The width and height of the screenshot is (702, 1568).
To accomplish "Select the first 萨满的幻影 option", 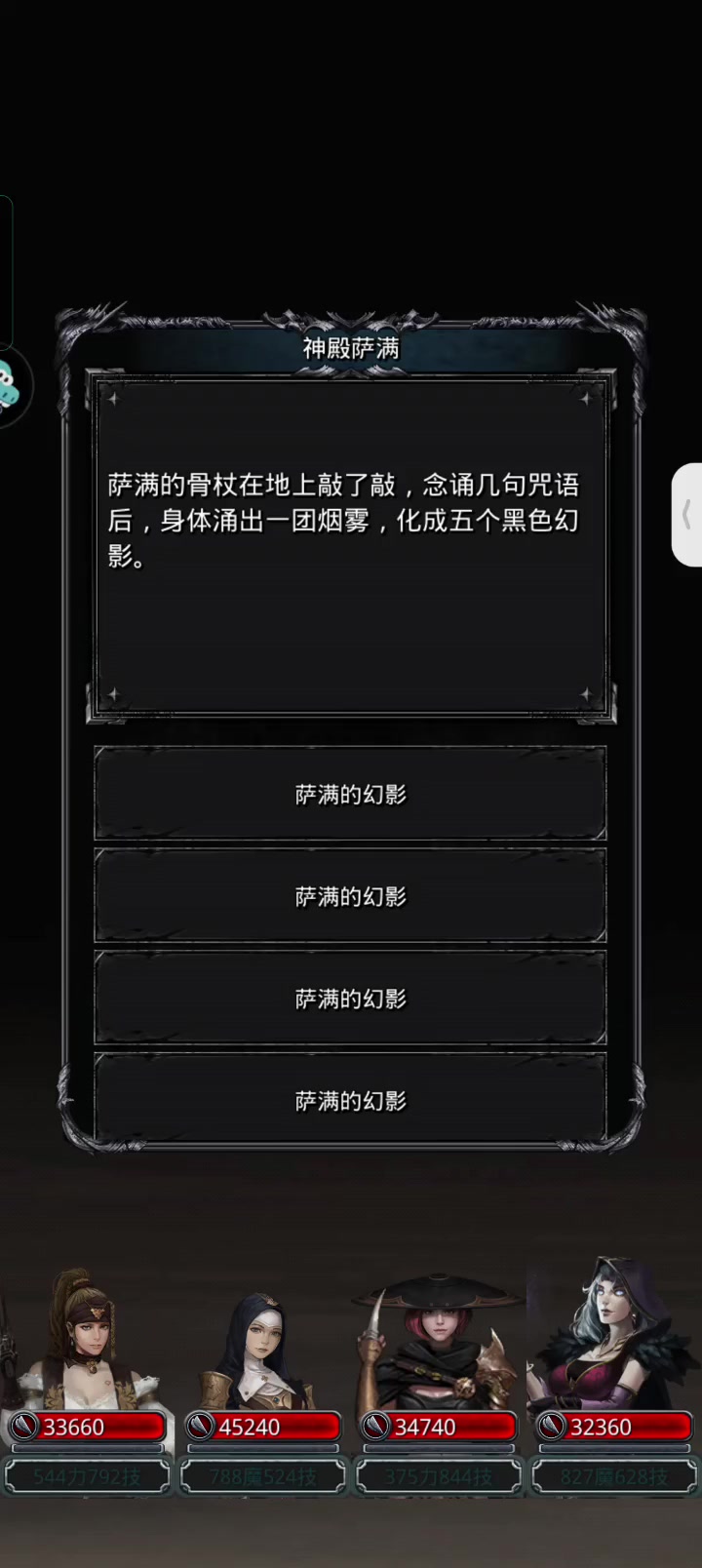I will (350, 793).
